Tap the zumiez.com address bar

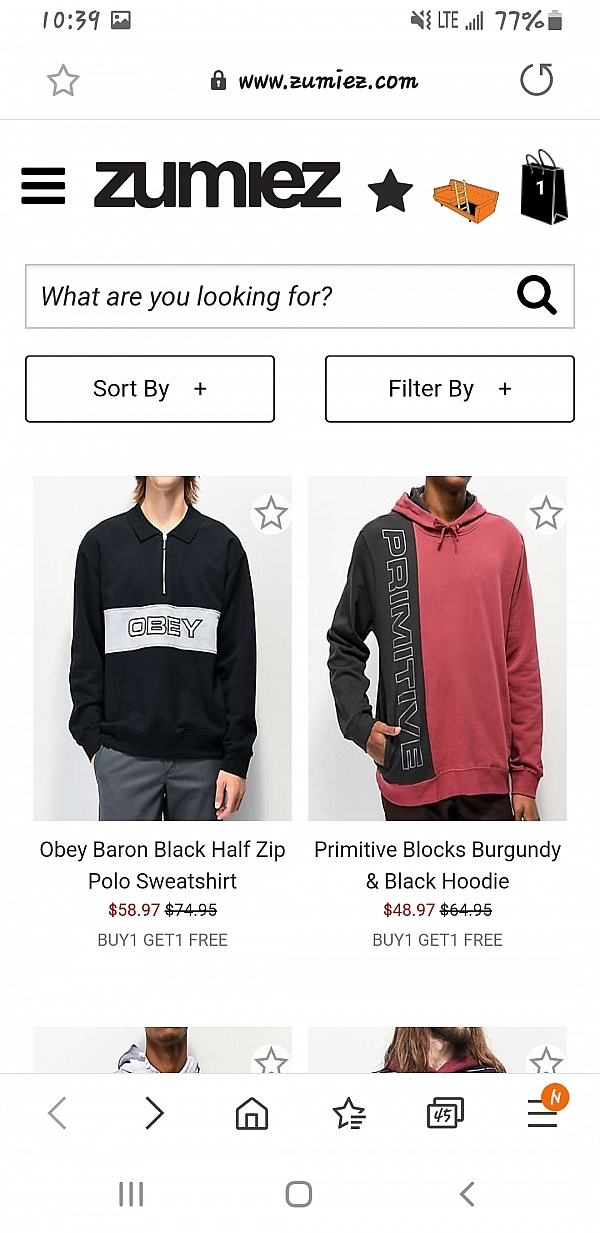point(314,81)
